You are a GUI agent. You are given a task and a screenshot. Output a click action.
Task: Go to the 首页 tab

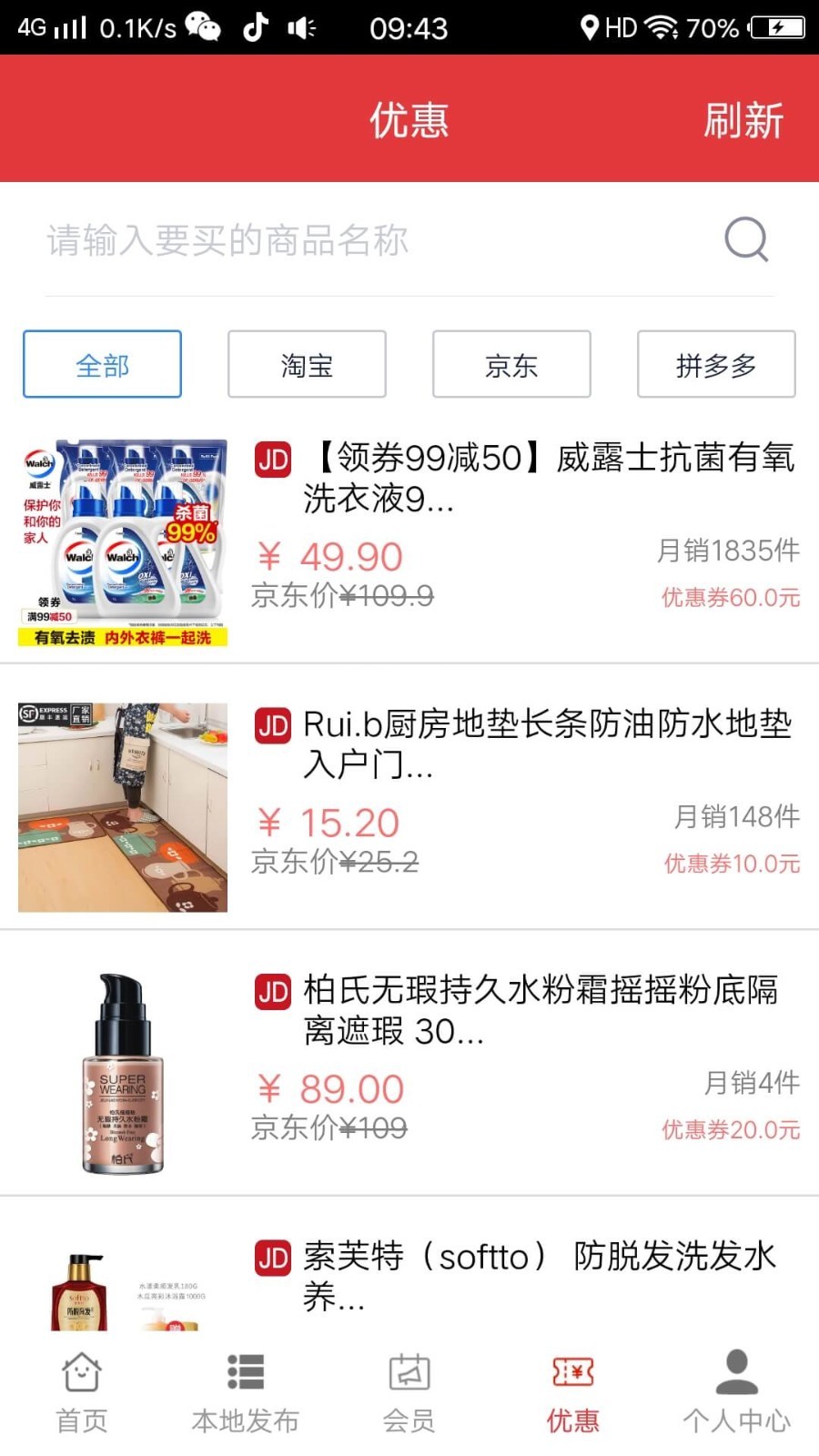pyautogui.click(x=82, y=1392)
